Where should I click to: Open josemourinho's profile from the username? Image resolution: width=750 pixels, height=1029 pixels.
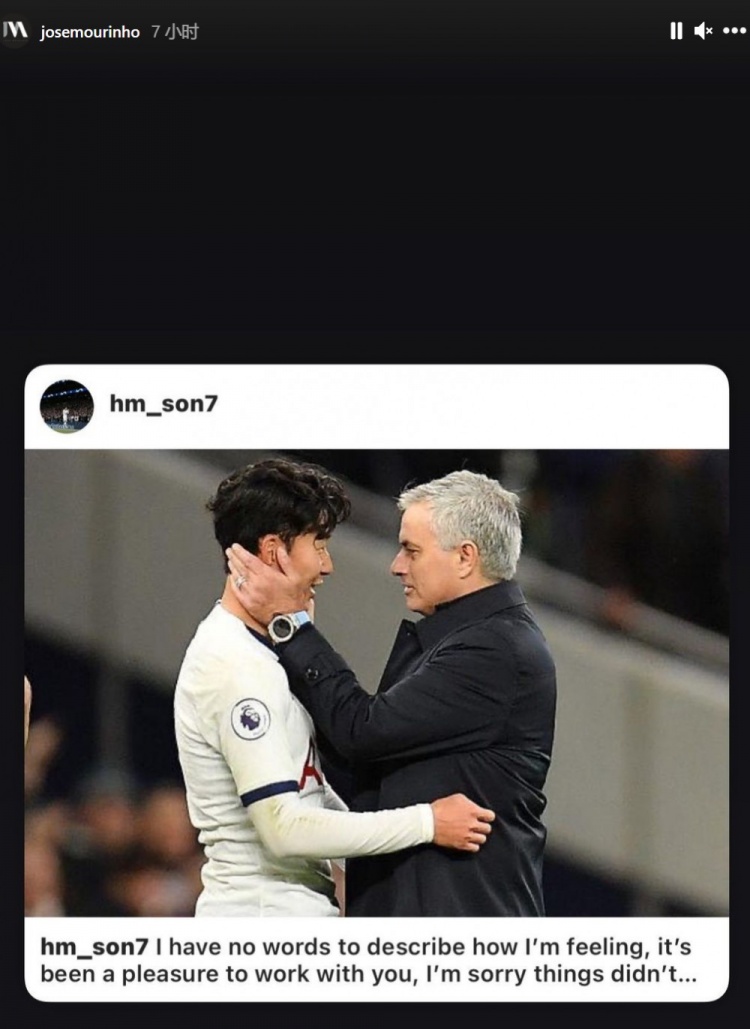pos(90,32)
